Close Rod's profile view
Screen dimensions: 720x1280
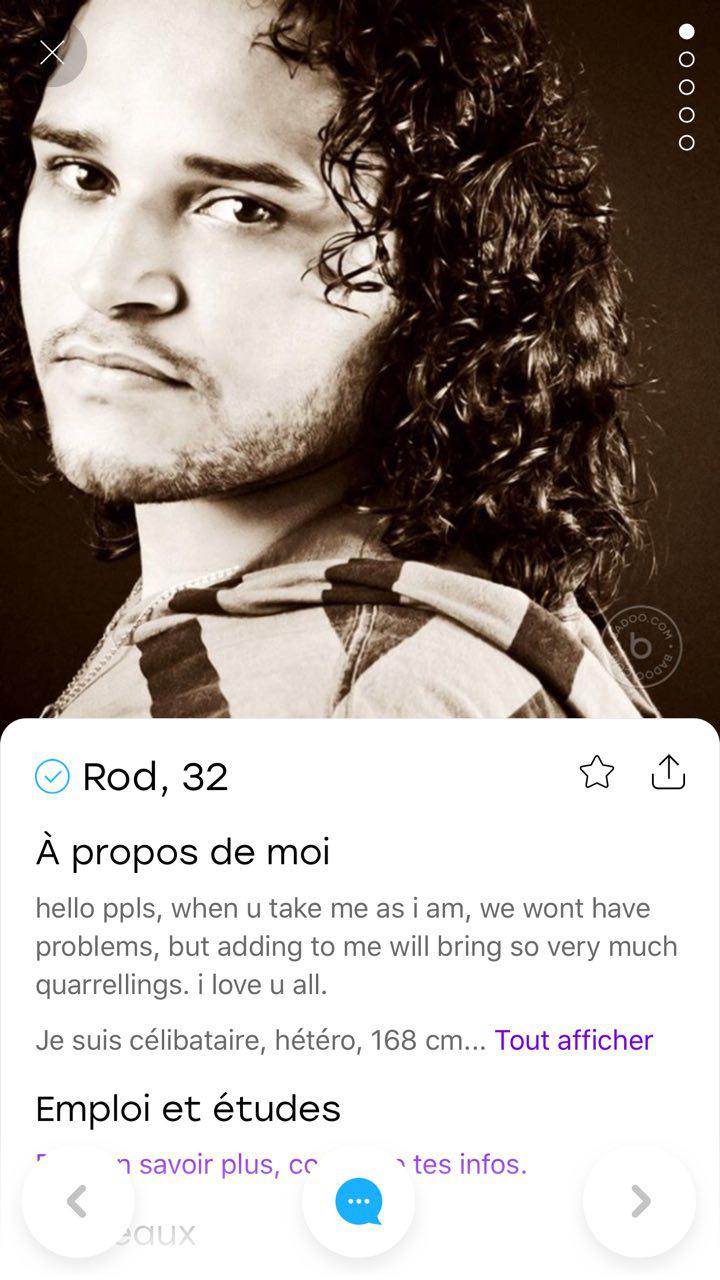pos(52,53)
